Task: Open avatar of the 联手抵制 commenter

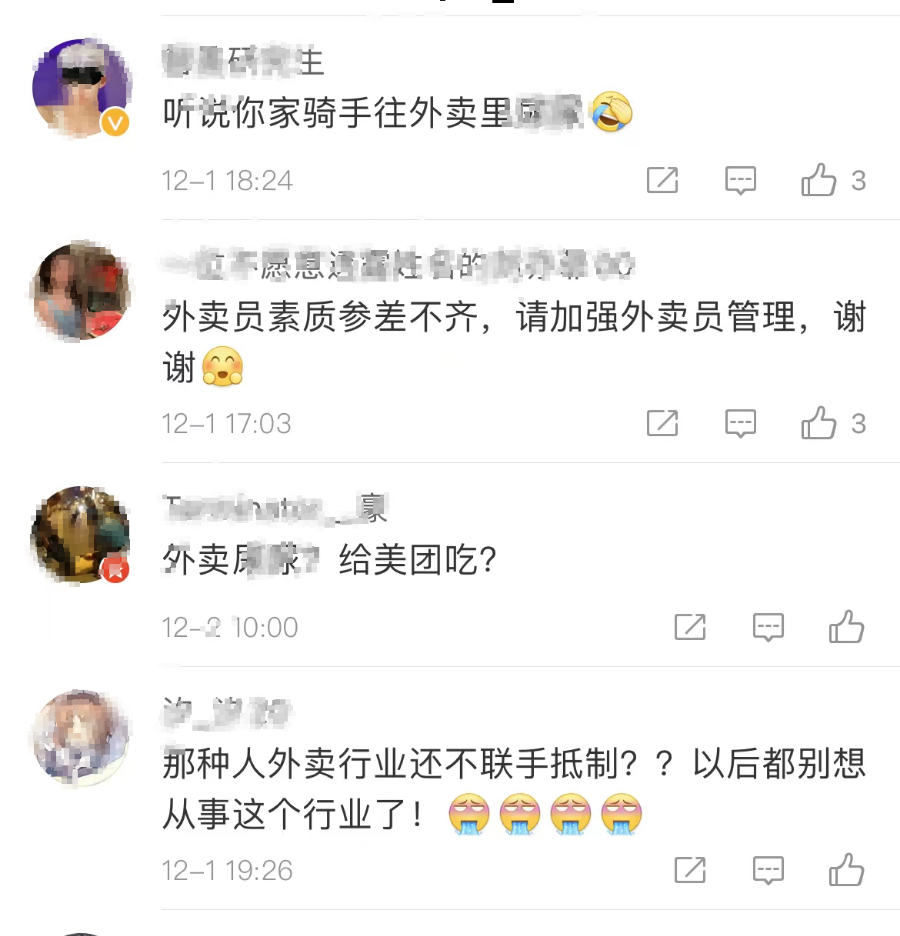Action: point(81,738)
